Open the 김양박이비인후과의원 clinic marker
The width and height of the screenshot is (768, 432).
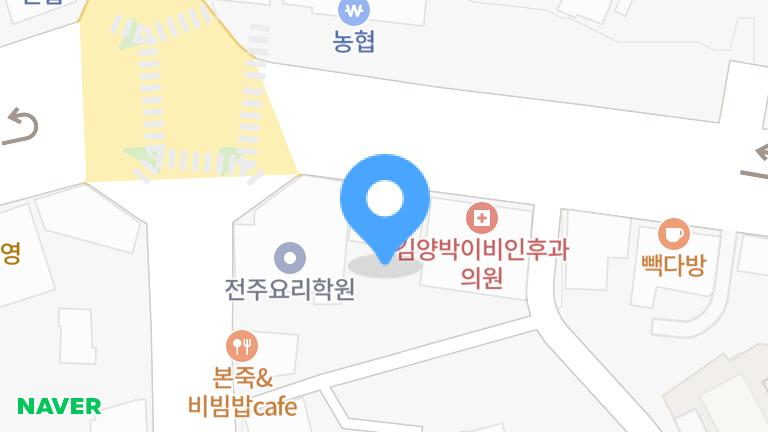point(482,217)
